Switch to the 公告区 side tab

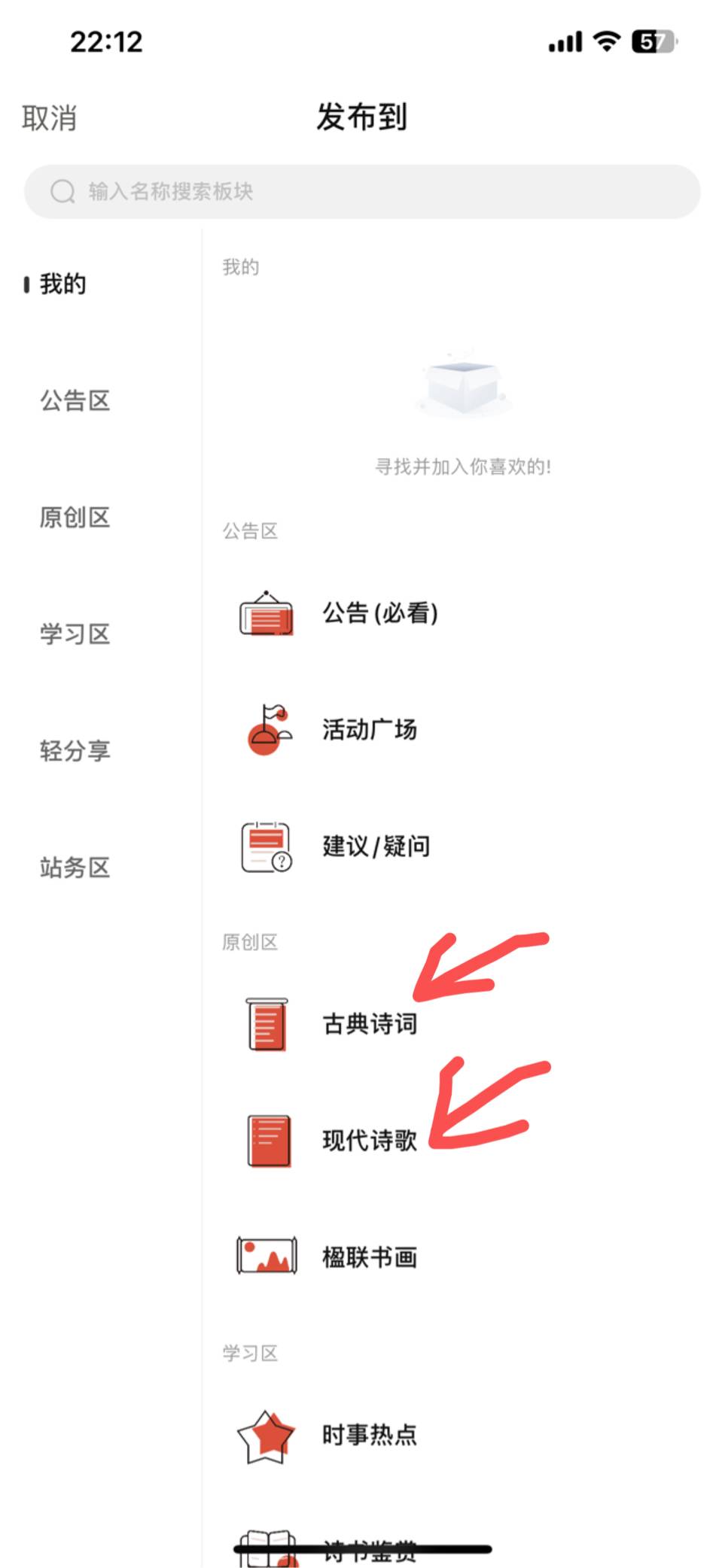(75, 400)
